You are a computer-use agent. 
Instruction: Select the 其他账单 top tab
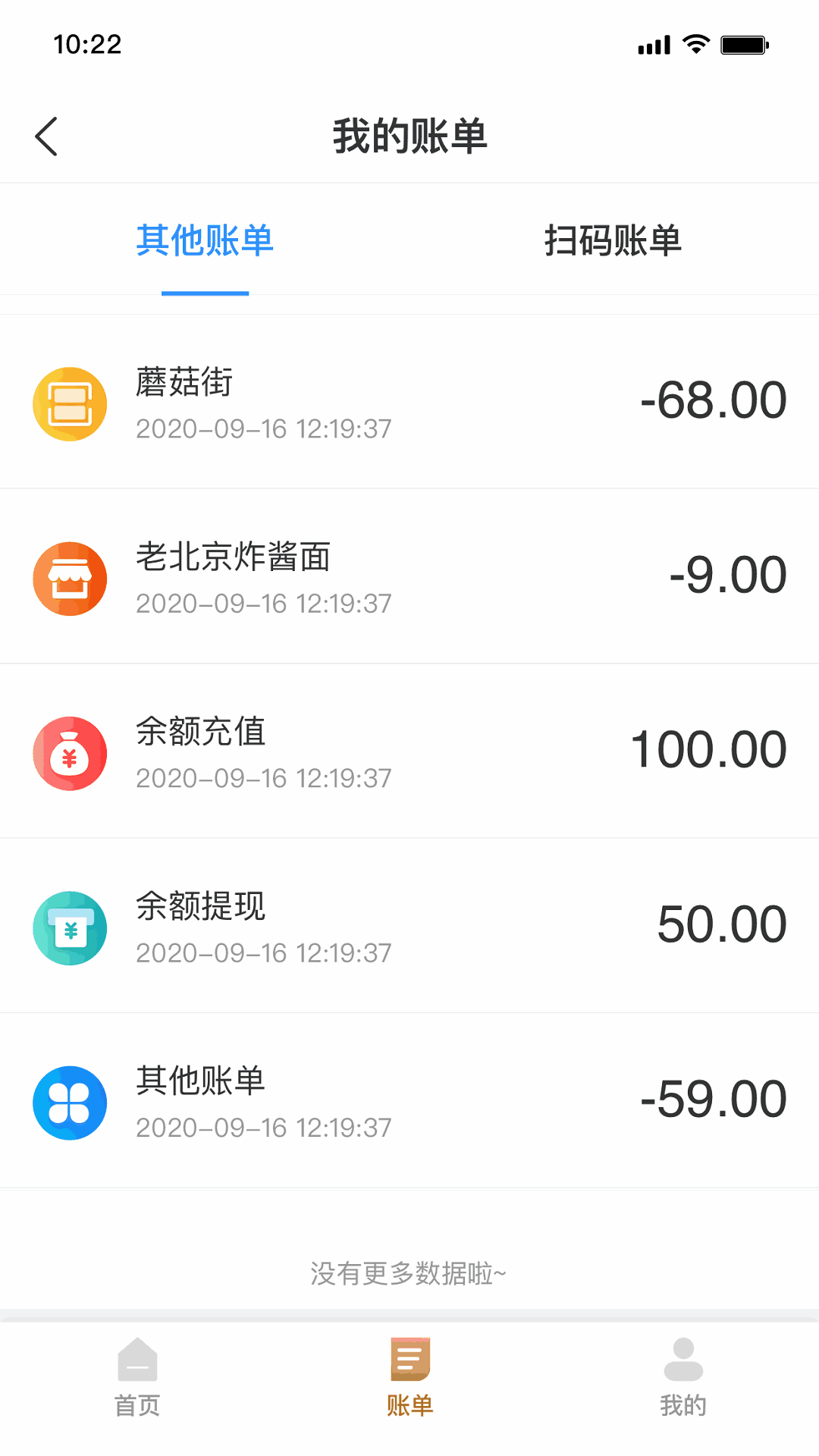click(x=205, y=241)
